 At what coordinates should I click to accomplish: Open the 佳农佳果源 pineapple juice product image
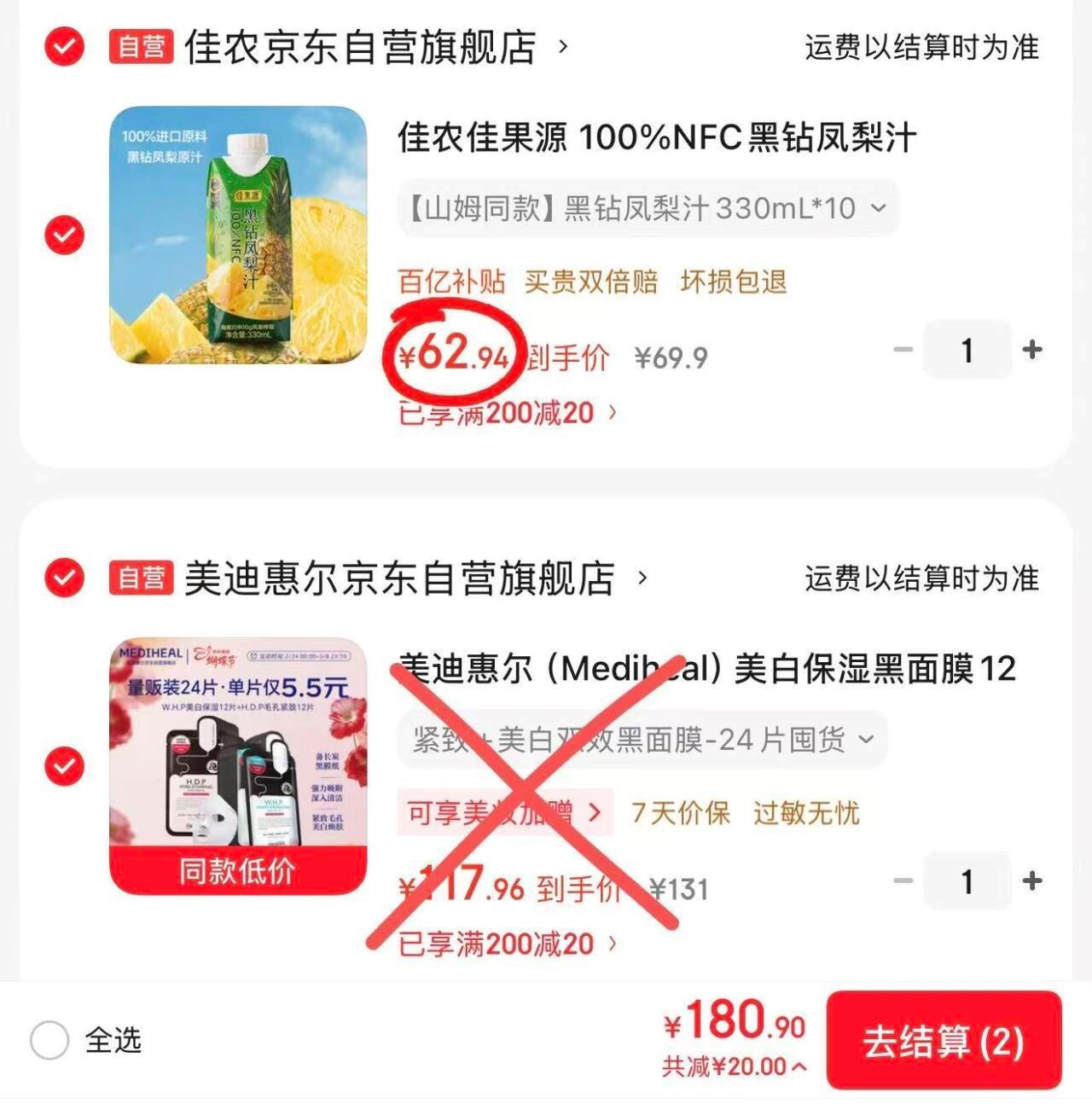238,235
